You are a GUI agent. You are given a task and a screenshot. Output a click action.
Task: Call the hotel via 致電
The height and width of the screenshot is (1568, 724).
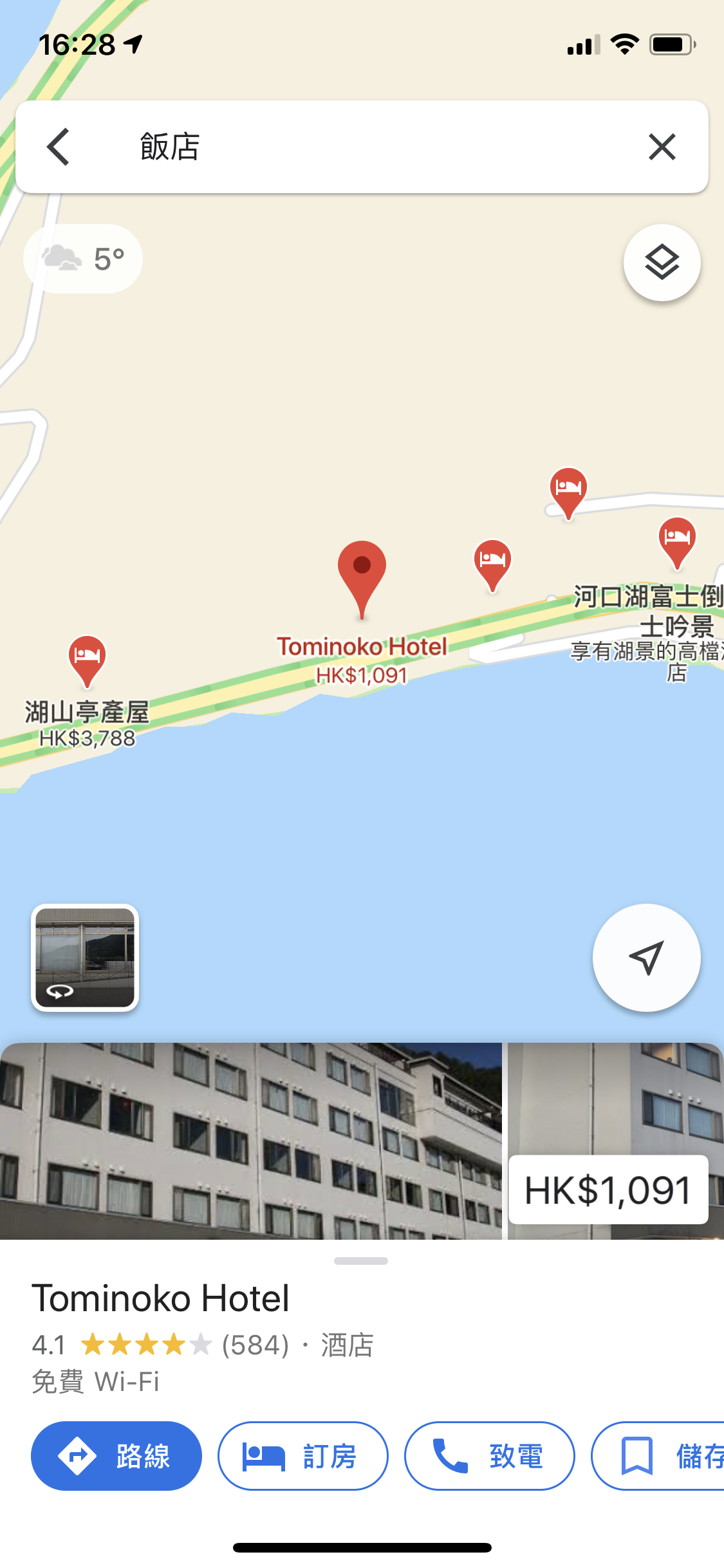pyautogui.click(x=490, y=1455)
